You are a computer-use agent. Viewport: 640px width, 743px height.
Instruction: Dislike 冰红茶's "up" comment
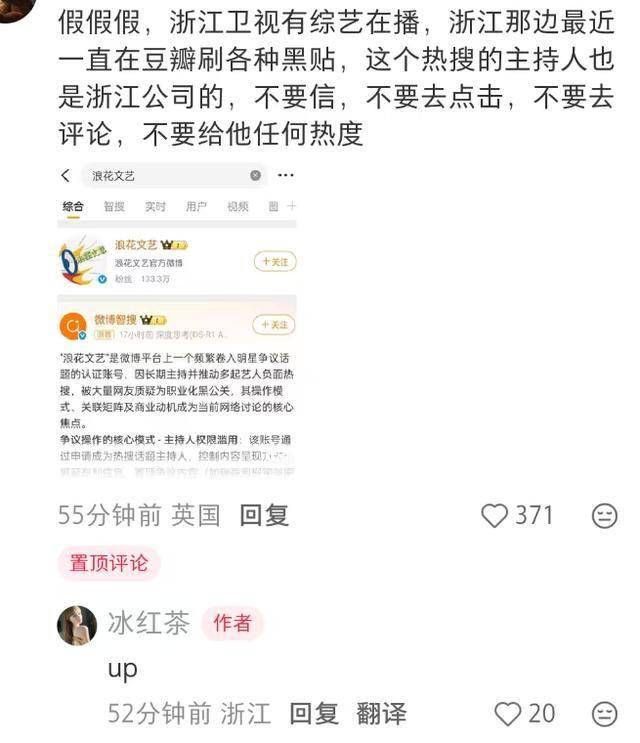[604, 713]
